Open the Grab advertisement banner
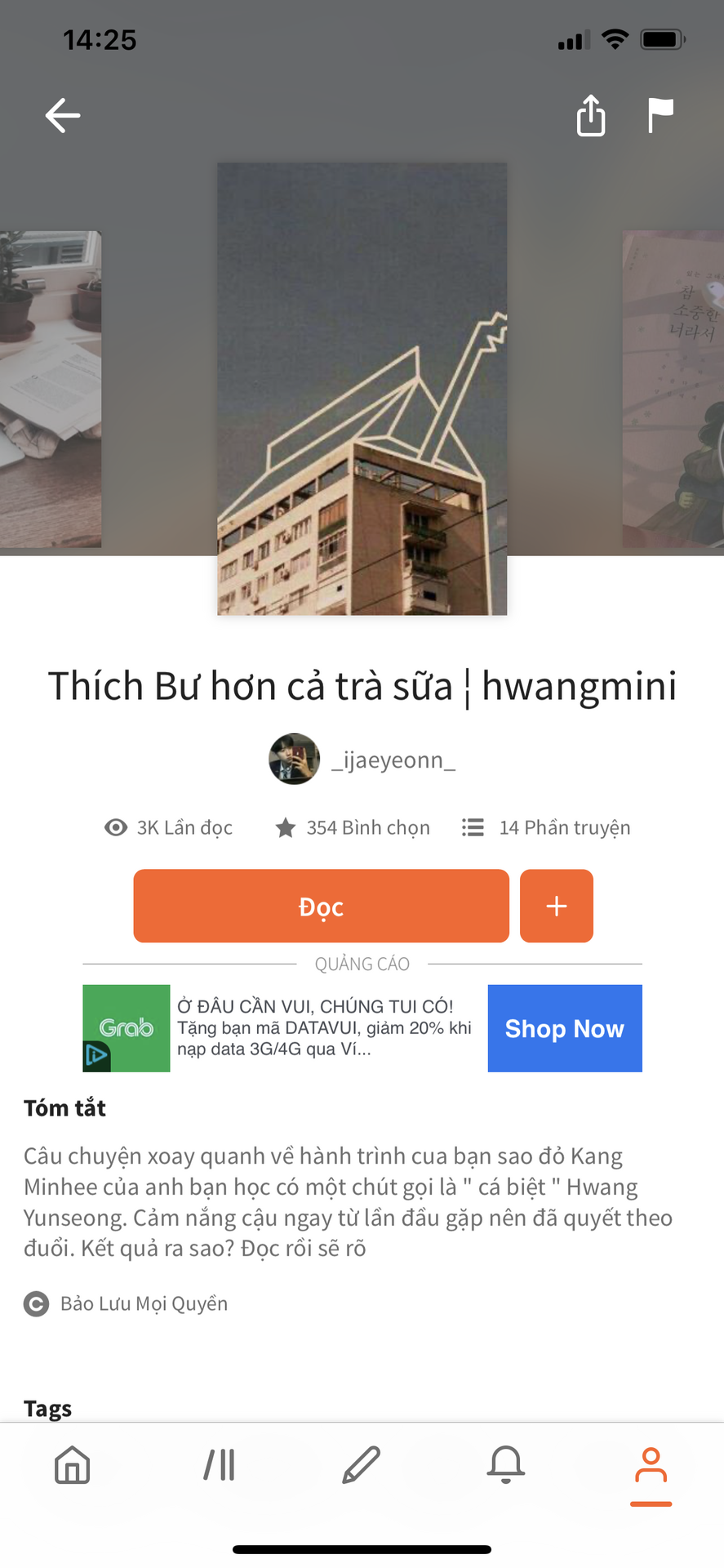The image size is (724, 1568). pyautogui.click(x=285, y=1028)
